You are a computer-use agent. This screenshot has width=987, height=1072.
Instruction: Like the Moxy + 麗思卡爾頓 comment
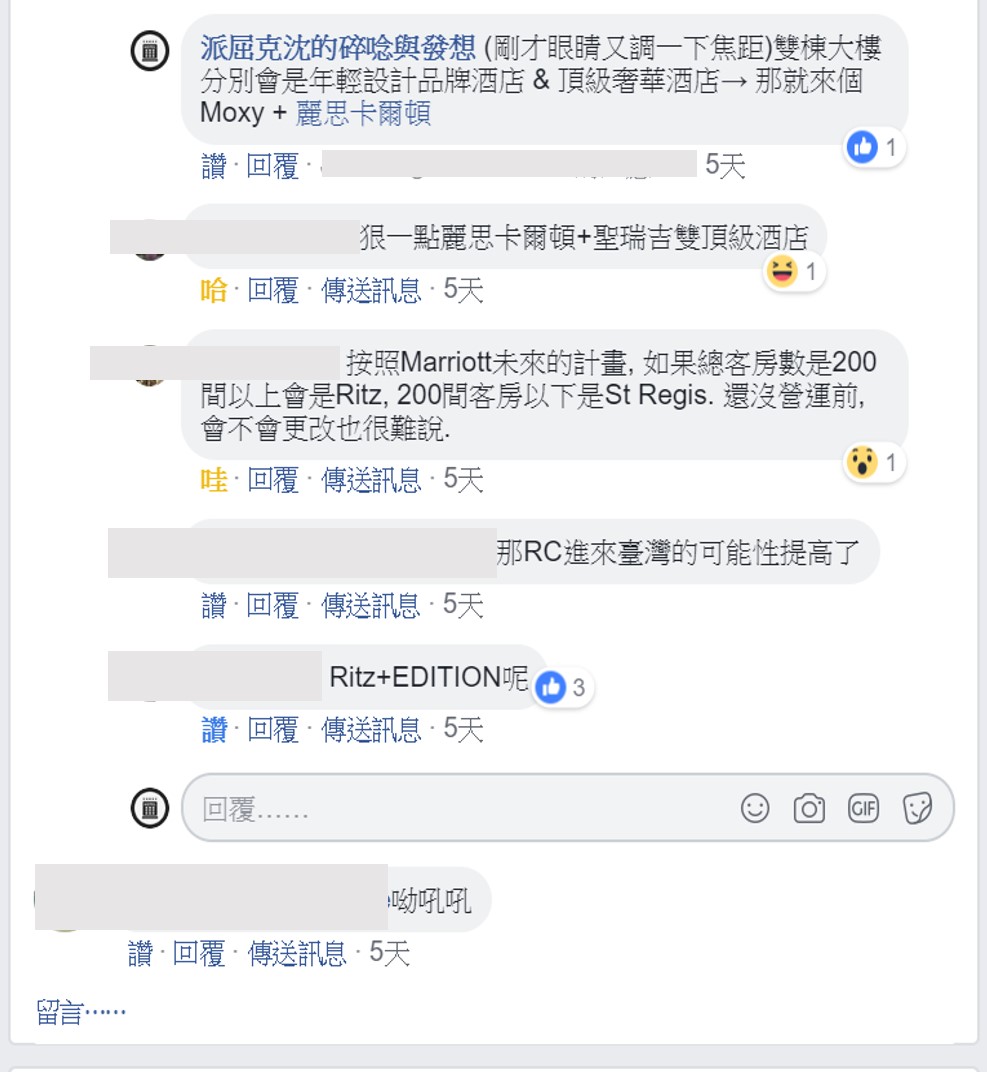click(x=213, y=166)
